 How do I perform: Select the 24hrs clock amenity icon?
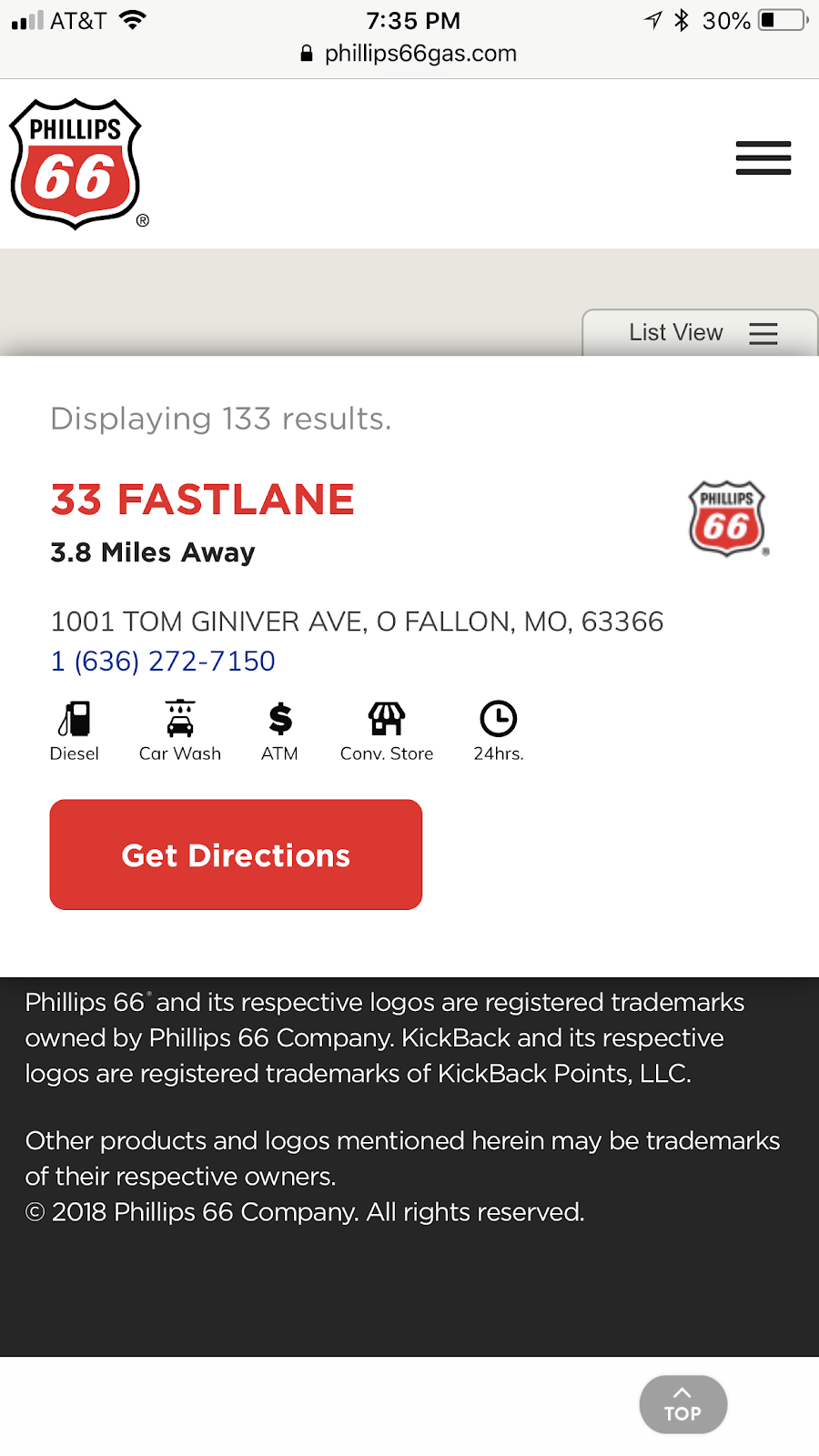click(x=498, y=719)
